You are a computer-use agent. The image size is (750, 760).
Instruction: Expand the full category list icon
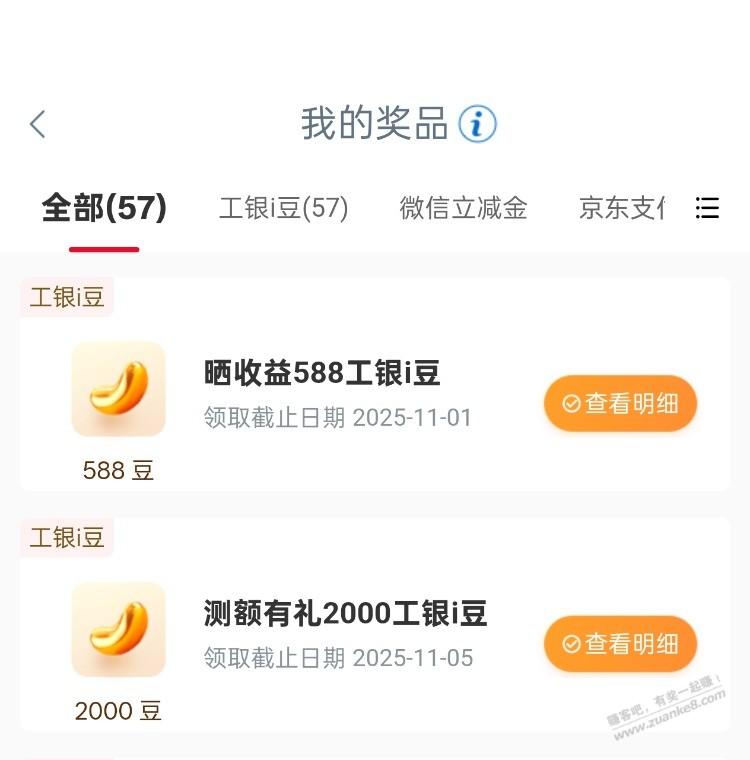(707, 208)
